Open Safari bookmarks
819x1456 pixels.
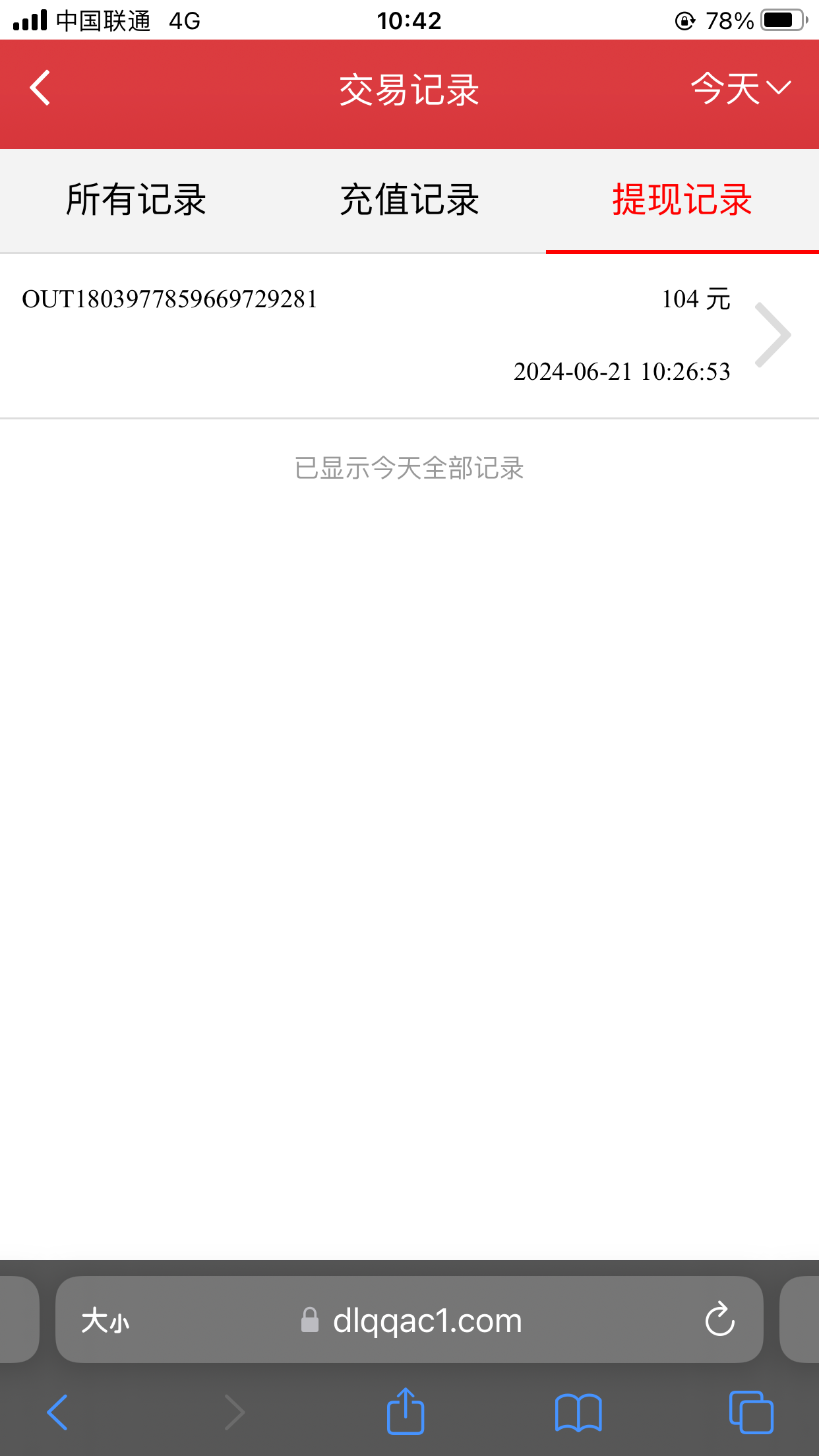(x=578, y=1412)
